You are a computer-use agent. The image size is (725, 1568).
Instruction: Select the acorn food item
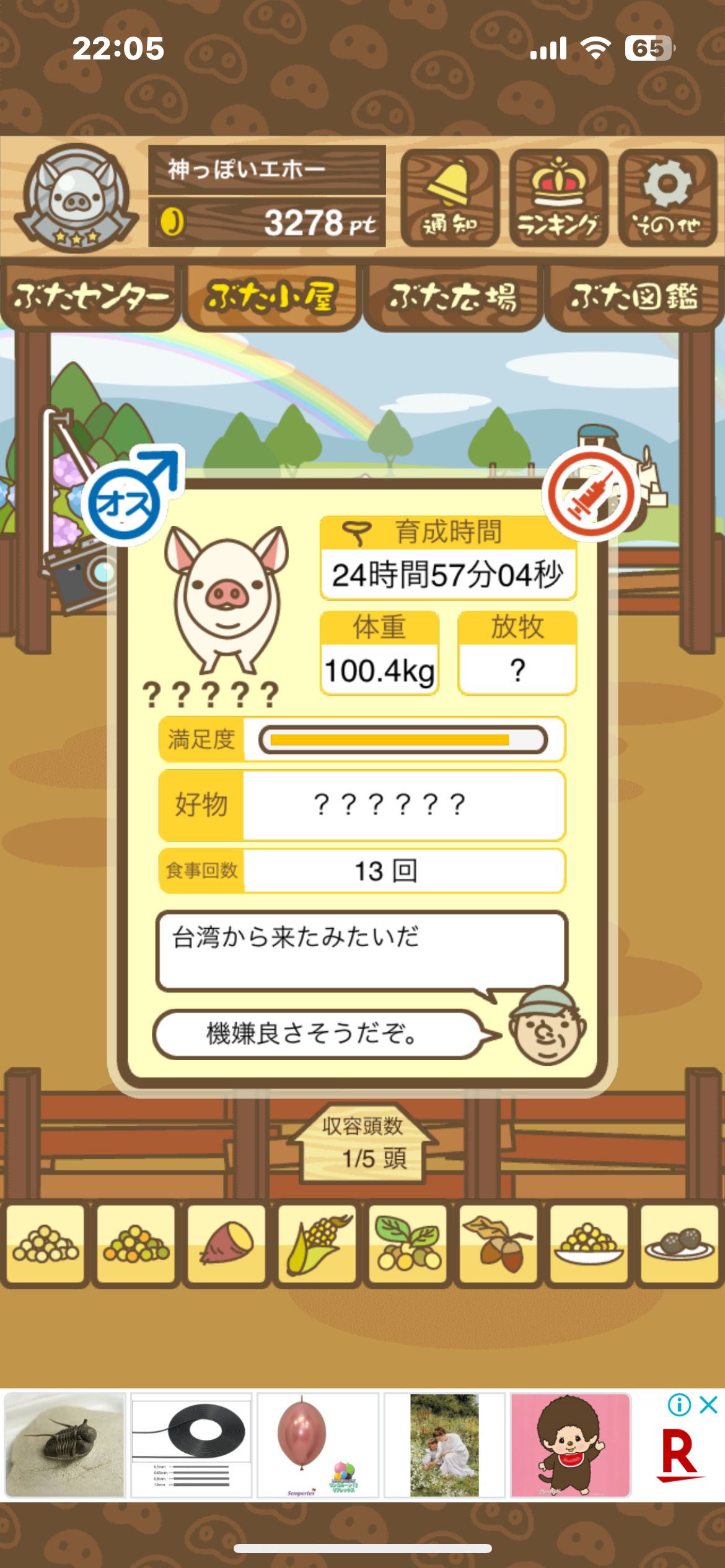pyautogui.click(x=498, y=1244)
